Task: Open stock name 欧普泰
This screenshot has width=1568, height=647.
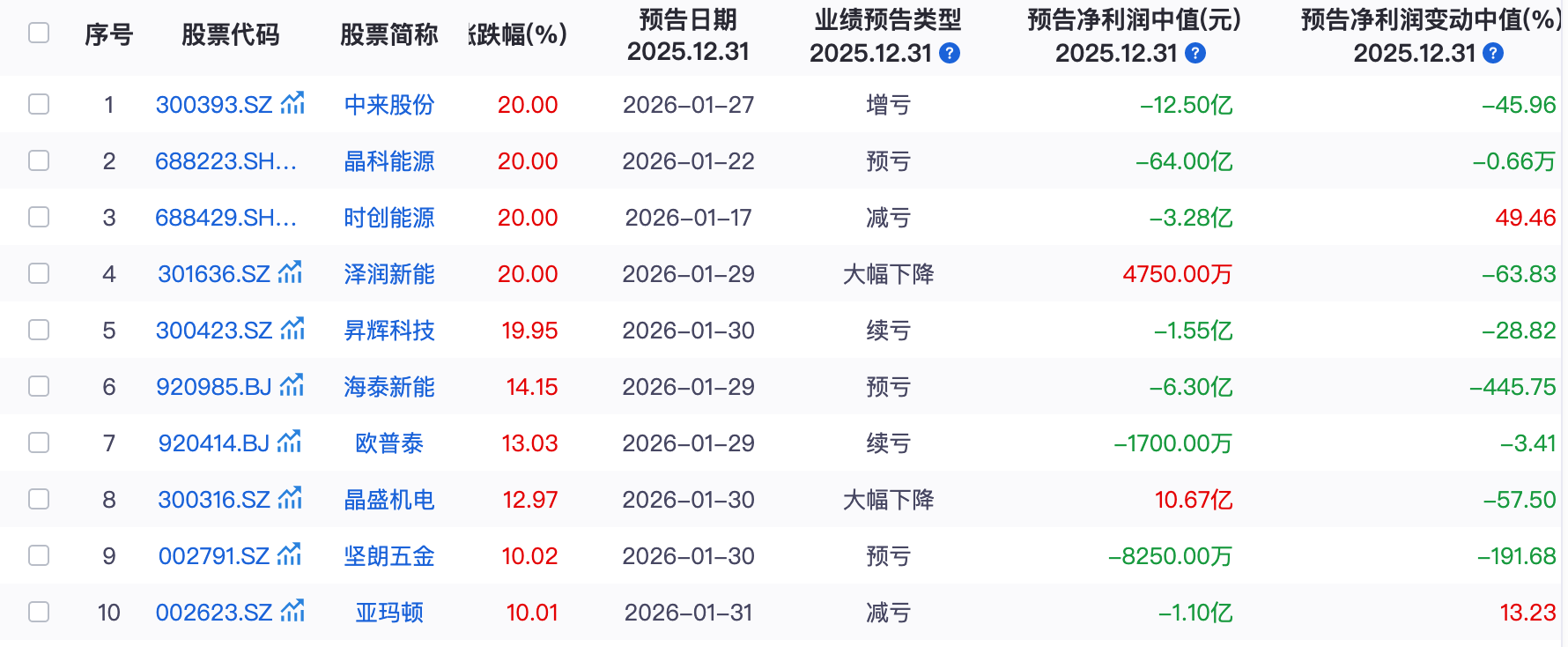Action: click(389, 443)
